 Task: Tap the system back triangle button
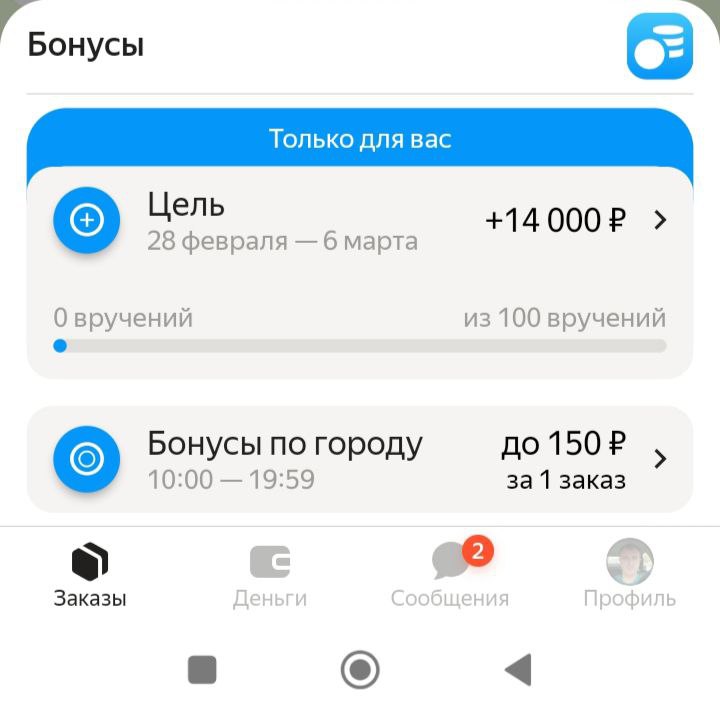click(x=517, y=669)
